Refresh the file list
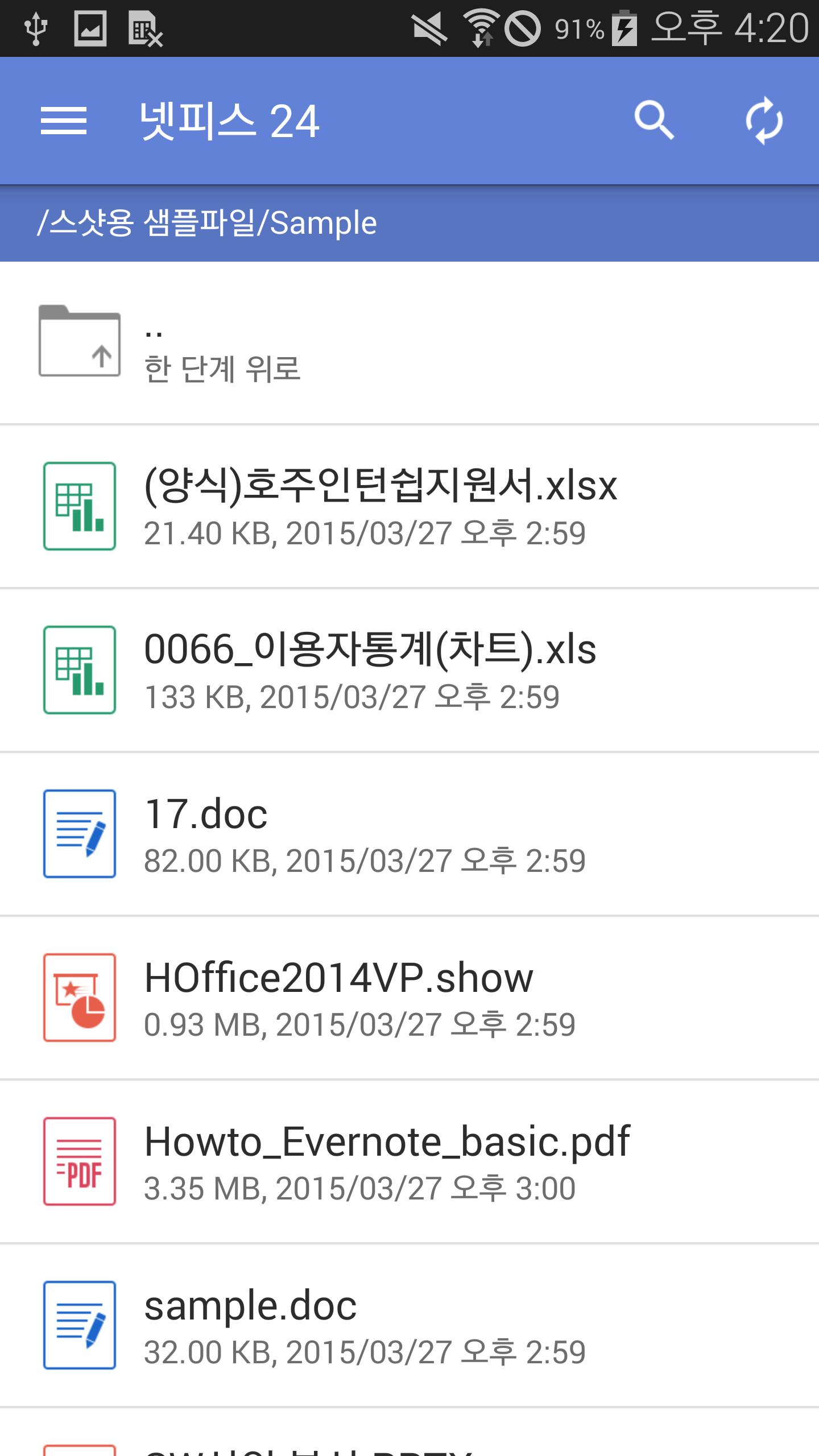 (x=764, y=121)
